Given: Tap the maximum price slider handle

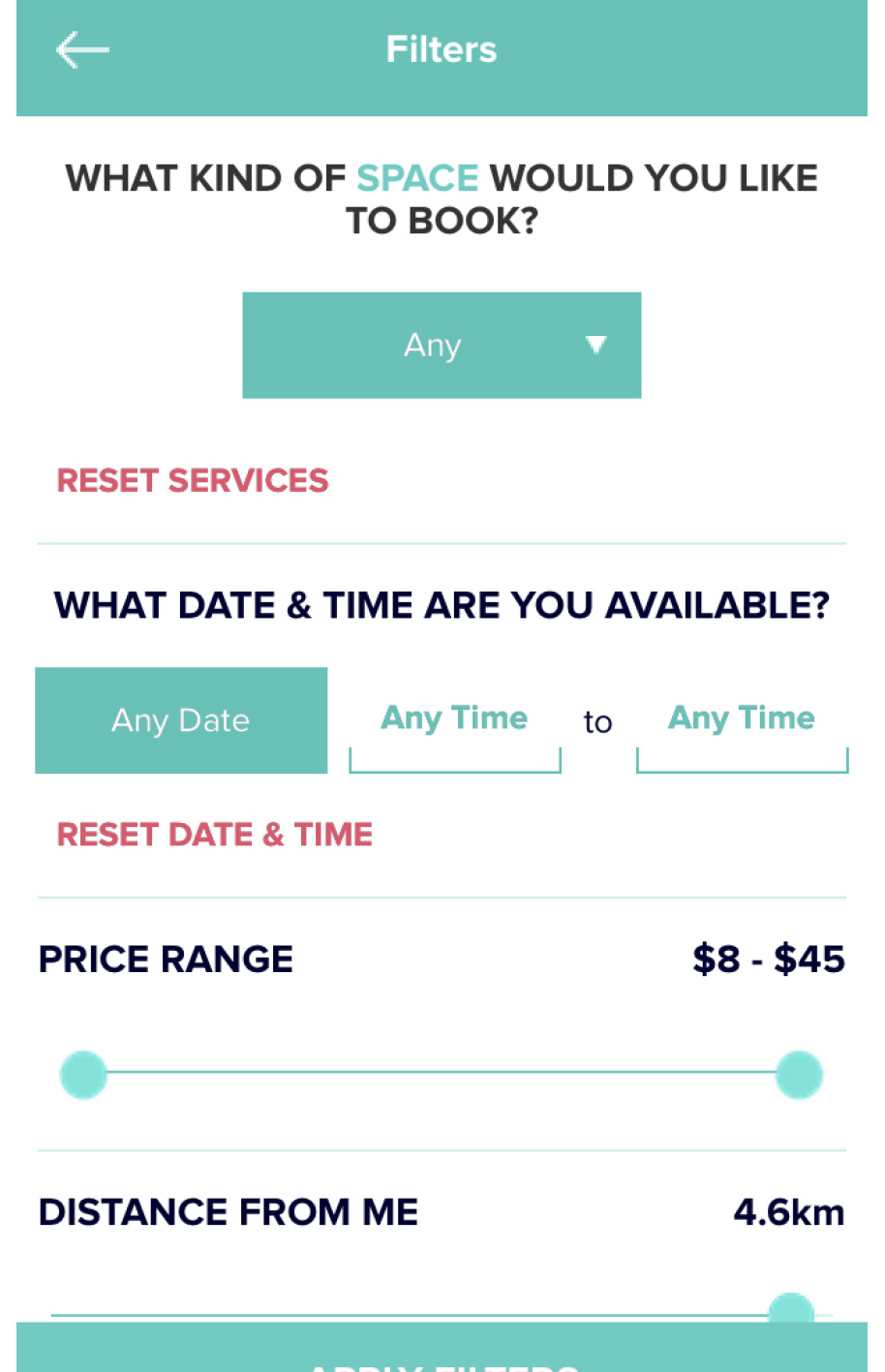Looking at the screenshot, I should coord(799,1075).
